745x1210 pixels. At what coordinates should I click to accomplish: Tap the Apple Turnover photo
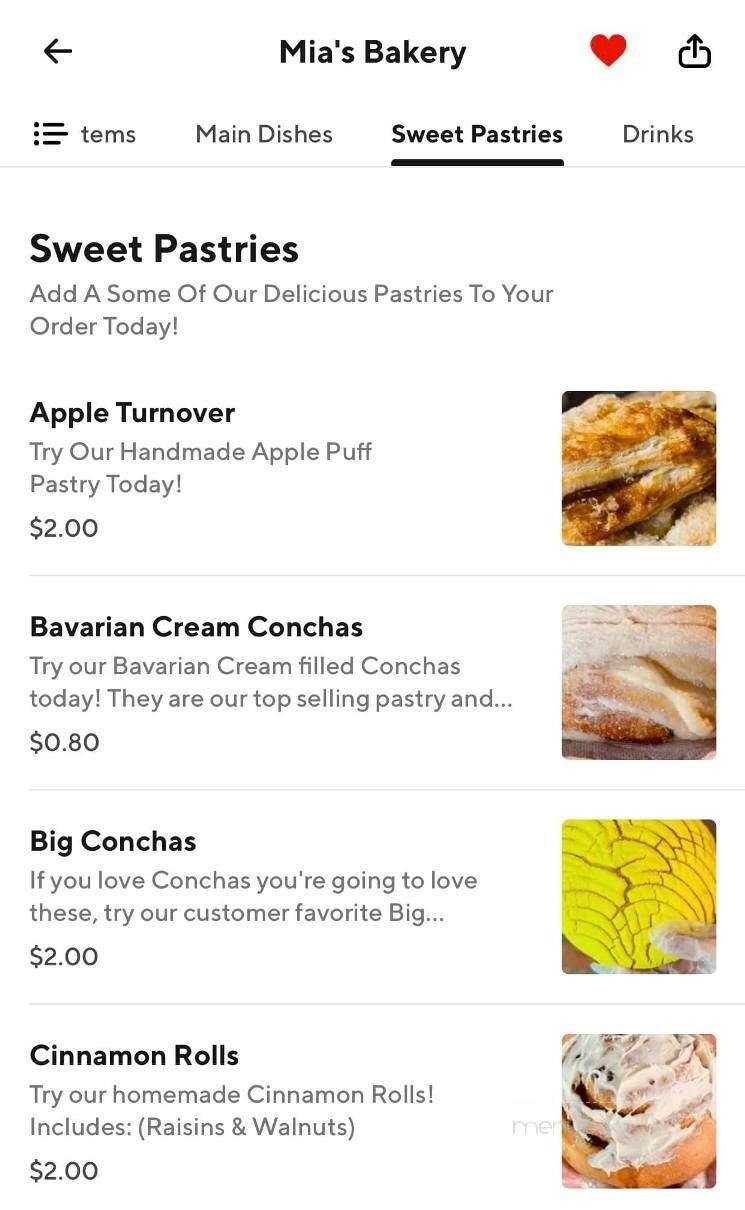pos(638,468)
